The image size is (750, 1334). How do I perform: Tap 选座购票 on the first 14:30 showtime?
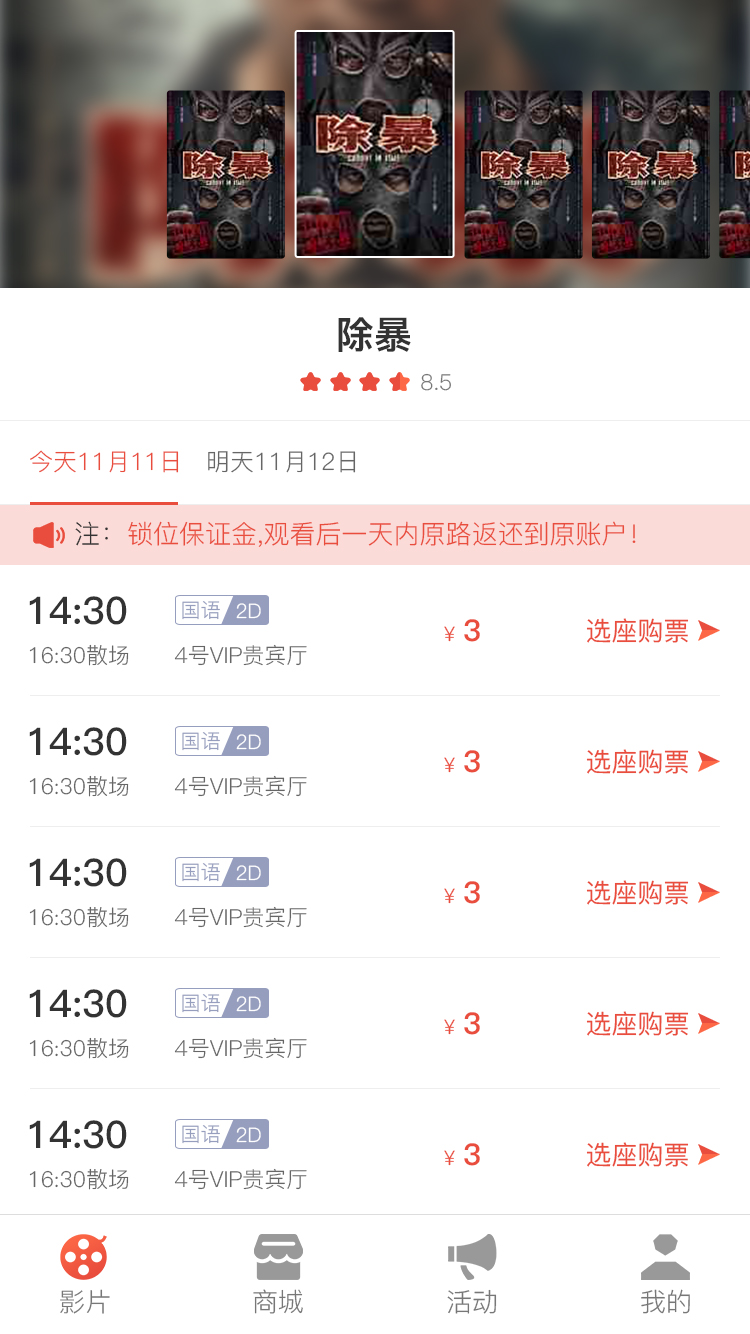pyautogui.click(x=652, y=631)
